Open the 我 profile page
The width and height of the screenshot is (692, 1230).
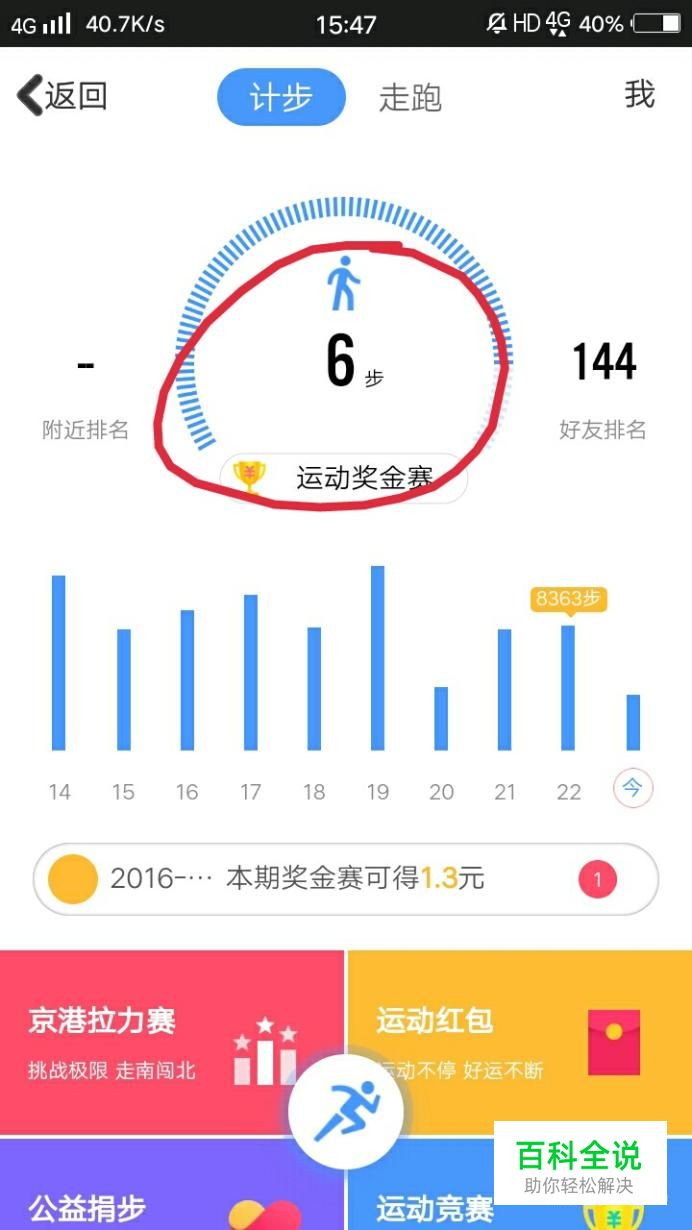[x=640, y=95]
